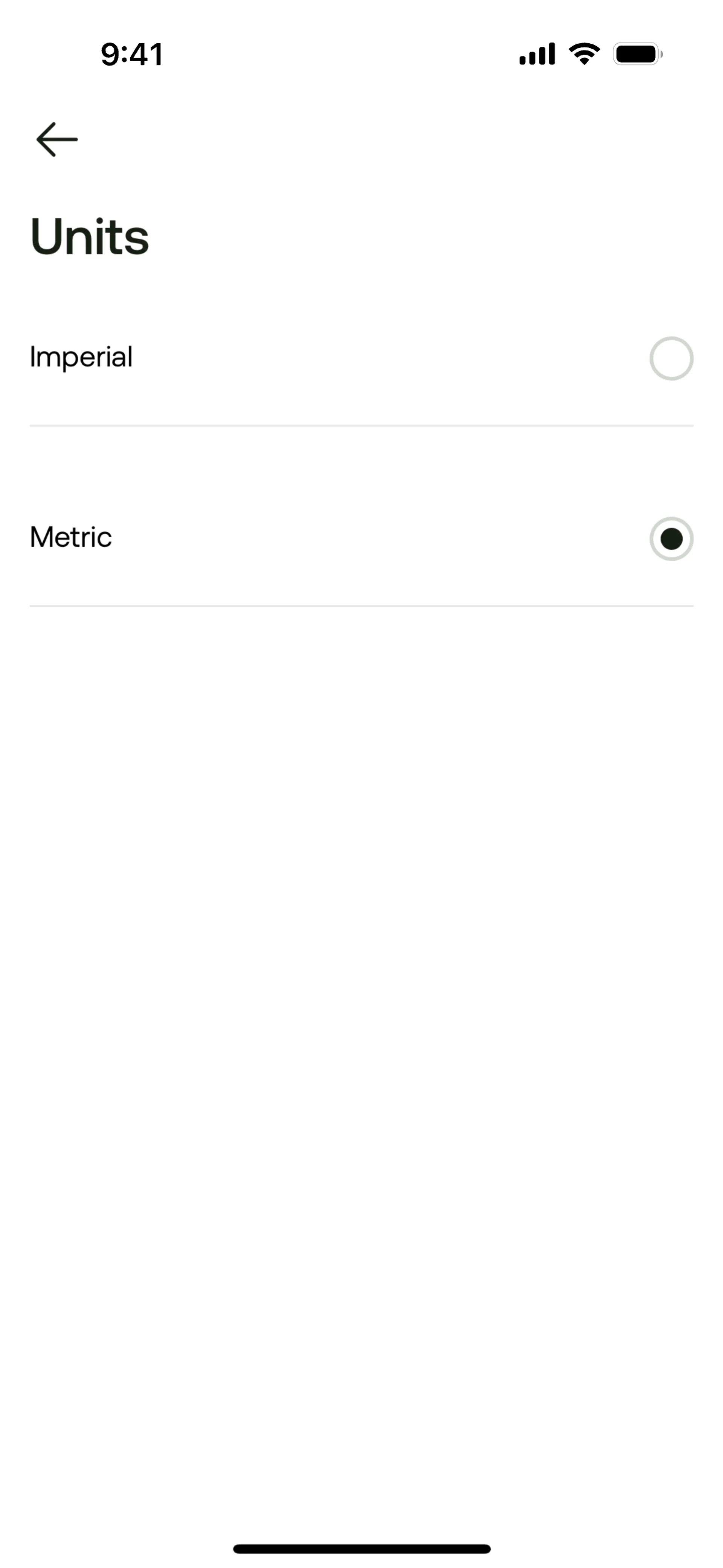Choose the Metric radio button
The height and width of the screenshot is (1568, 723).
pos(671,539)
